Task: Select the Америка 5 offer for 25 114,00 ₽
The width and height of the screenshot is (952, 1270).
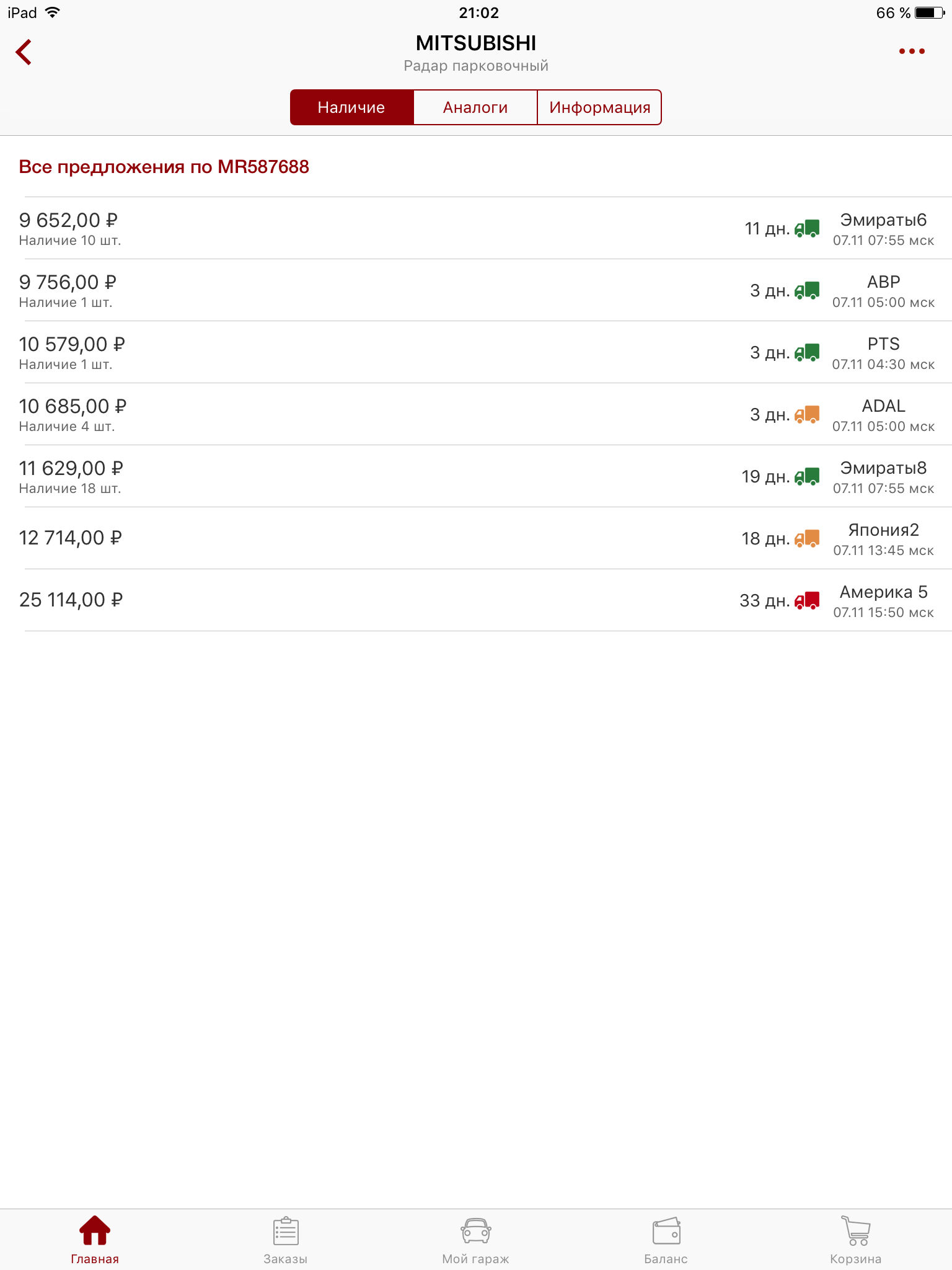Action: (476, 600)
